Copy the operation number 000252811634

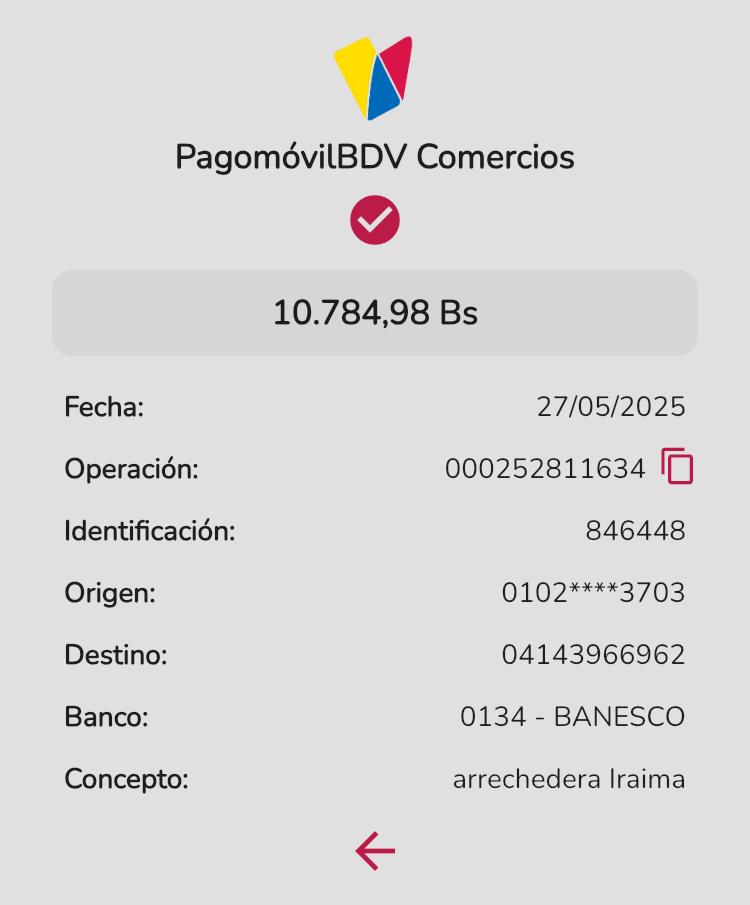pyautogui.click(x=677, y=467)
